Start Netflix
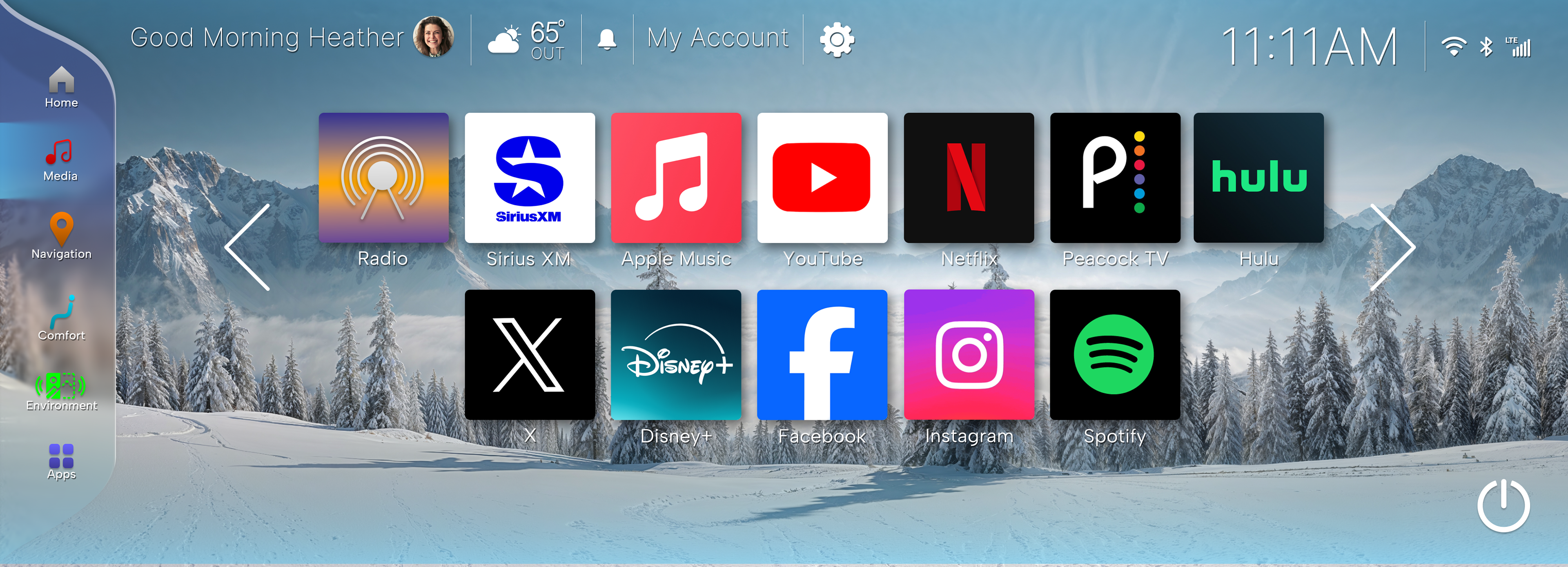Image resolution: width=1568 pixels, height=567 pixels. (x=969, y=178)
